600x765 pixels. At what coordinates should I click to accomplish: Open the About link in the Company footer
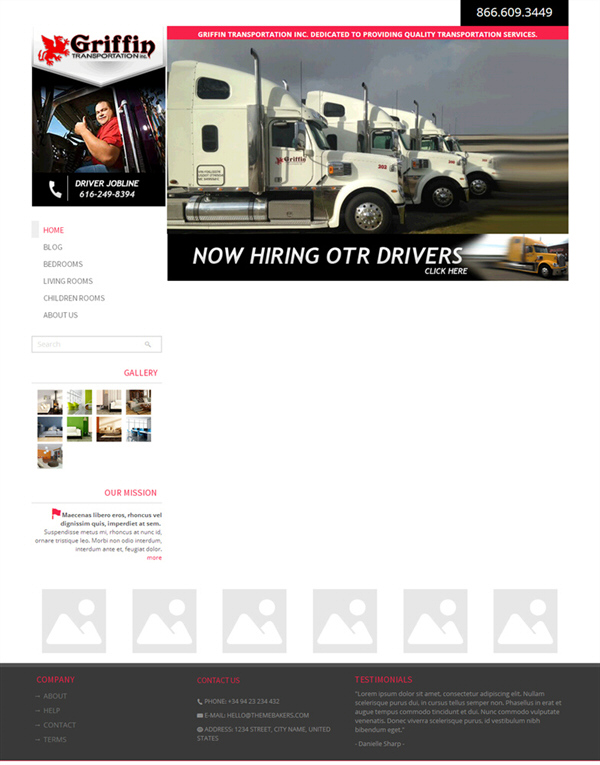[x=55, y=696]
